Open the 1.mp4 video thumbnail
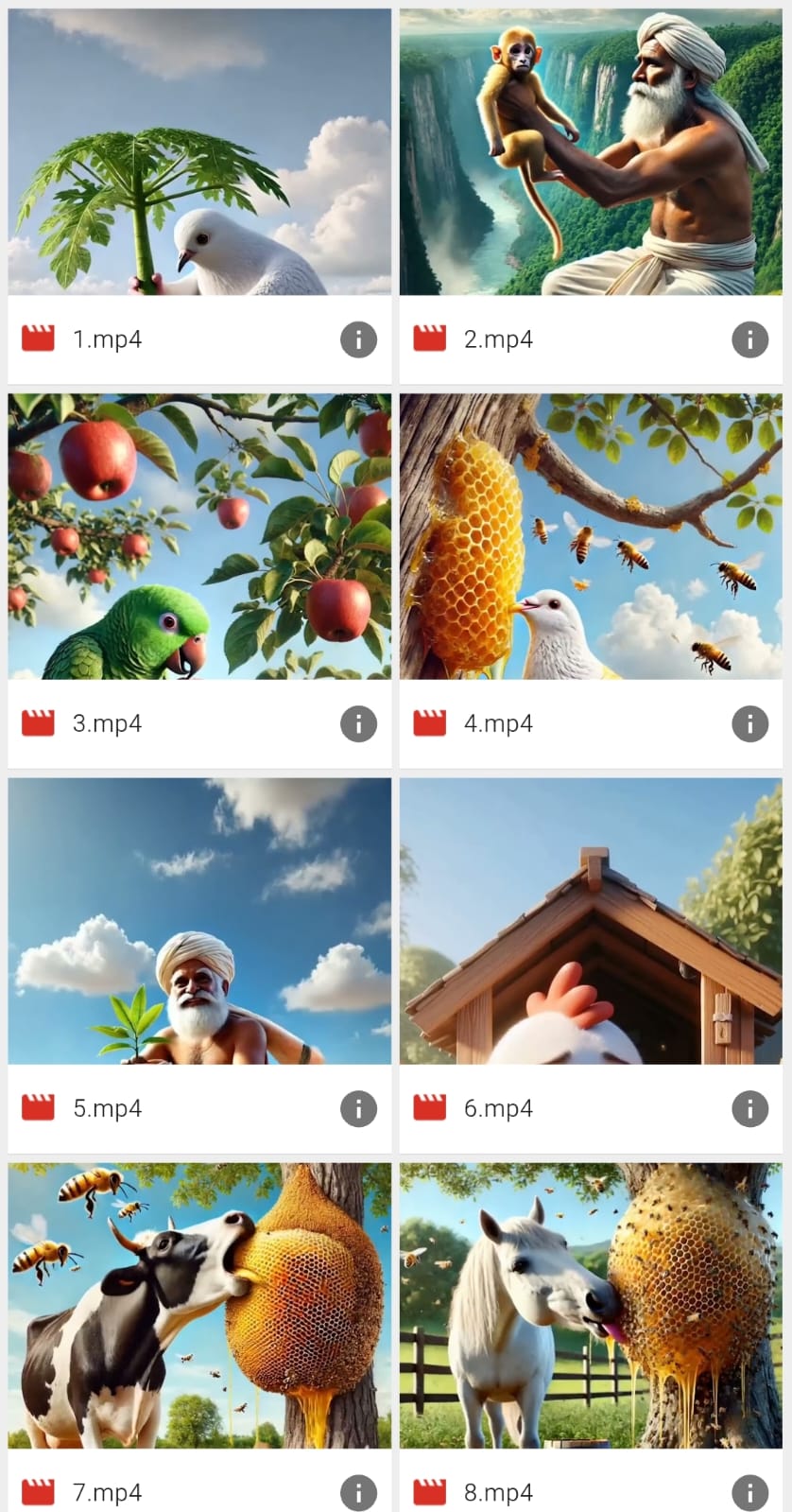 point(199,152)
